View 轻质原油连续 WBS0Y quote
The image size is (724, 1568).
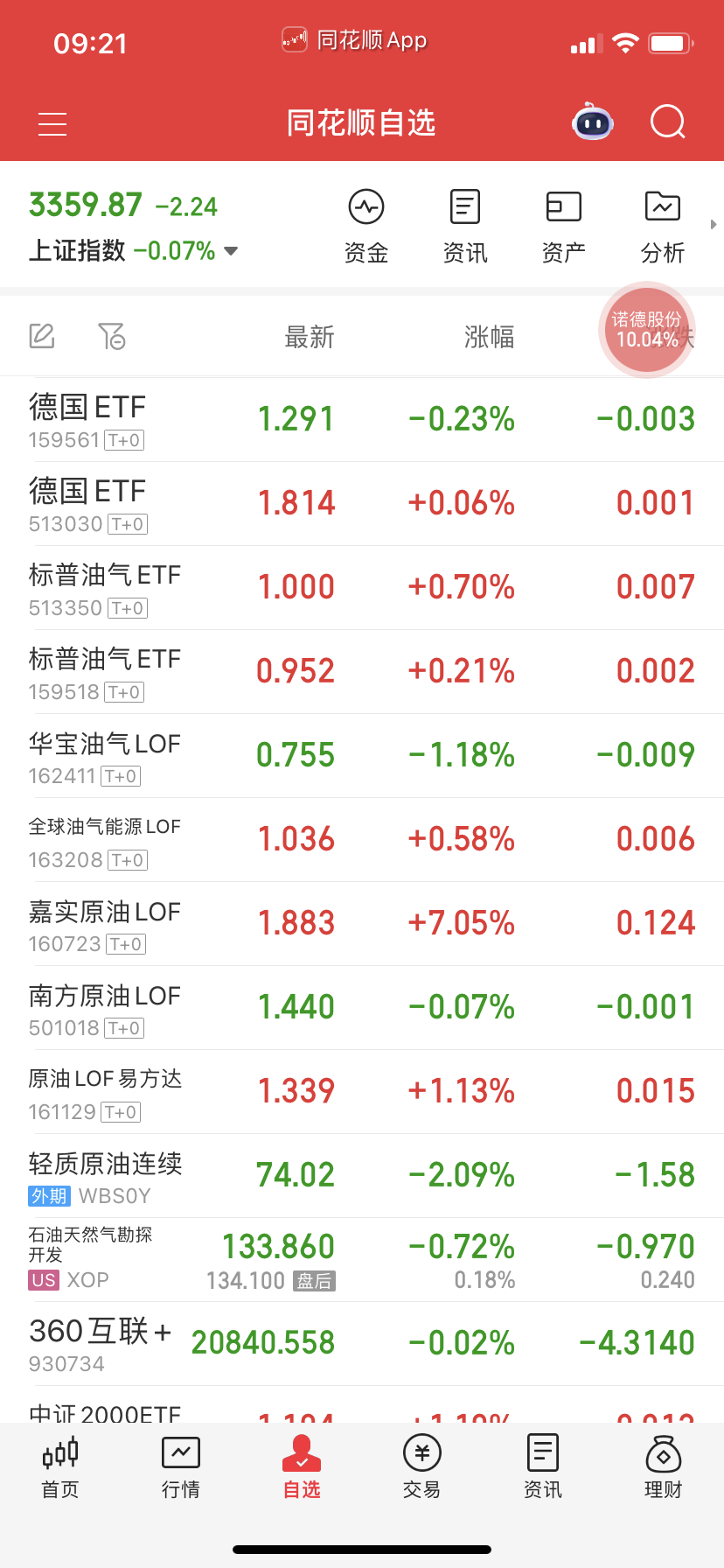click(362, 1176)
